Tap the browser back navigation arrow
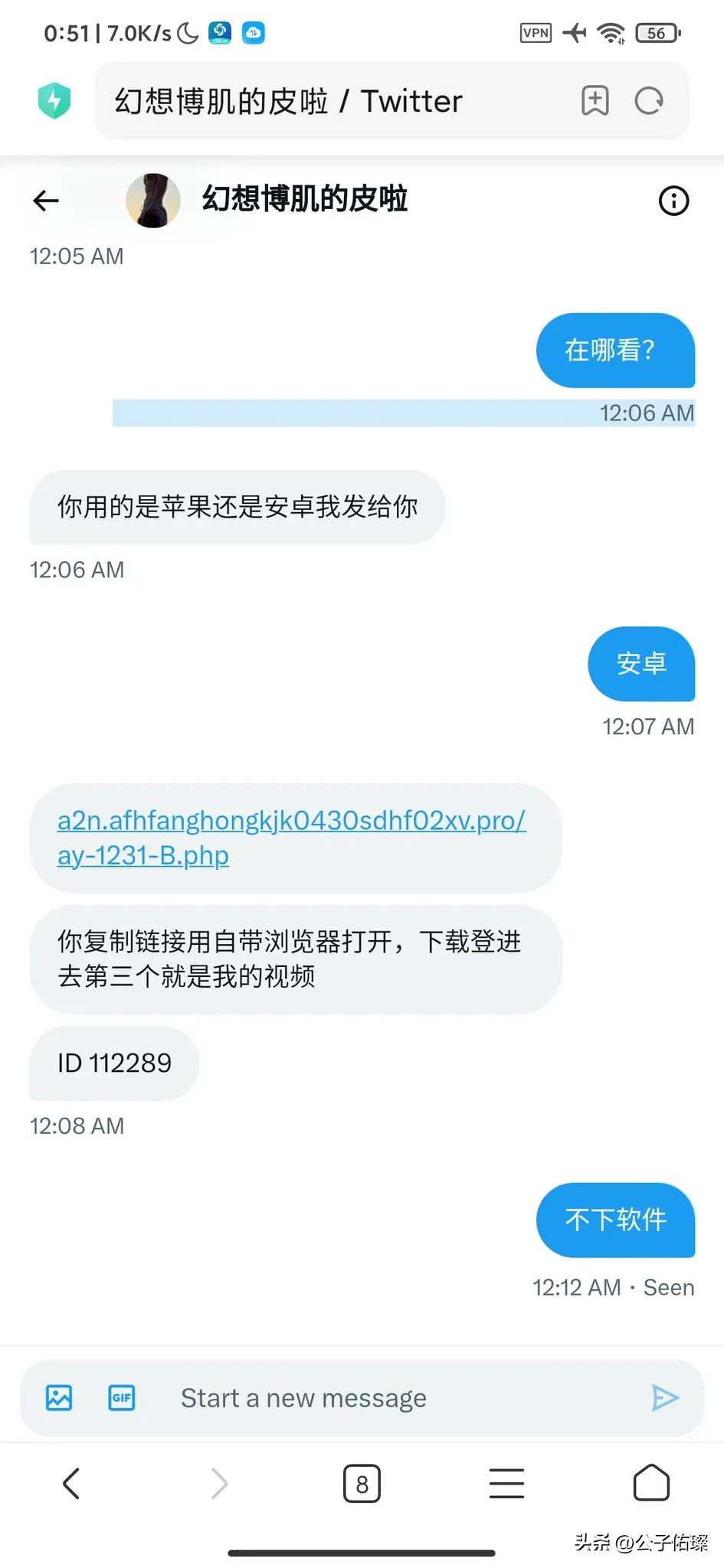The image size is (724, 1568). tap(72, 1483)
